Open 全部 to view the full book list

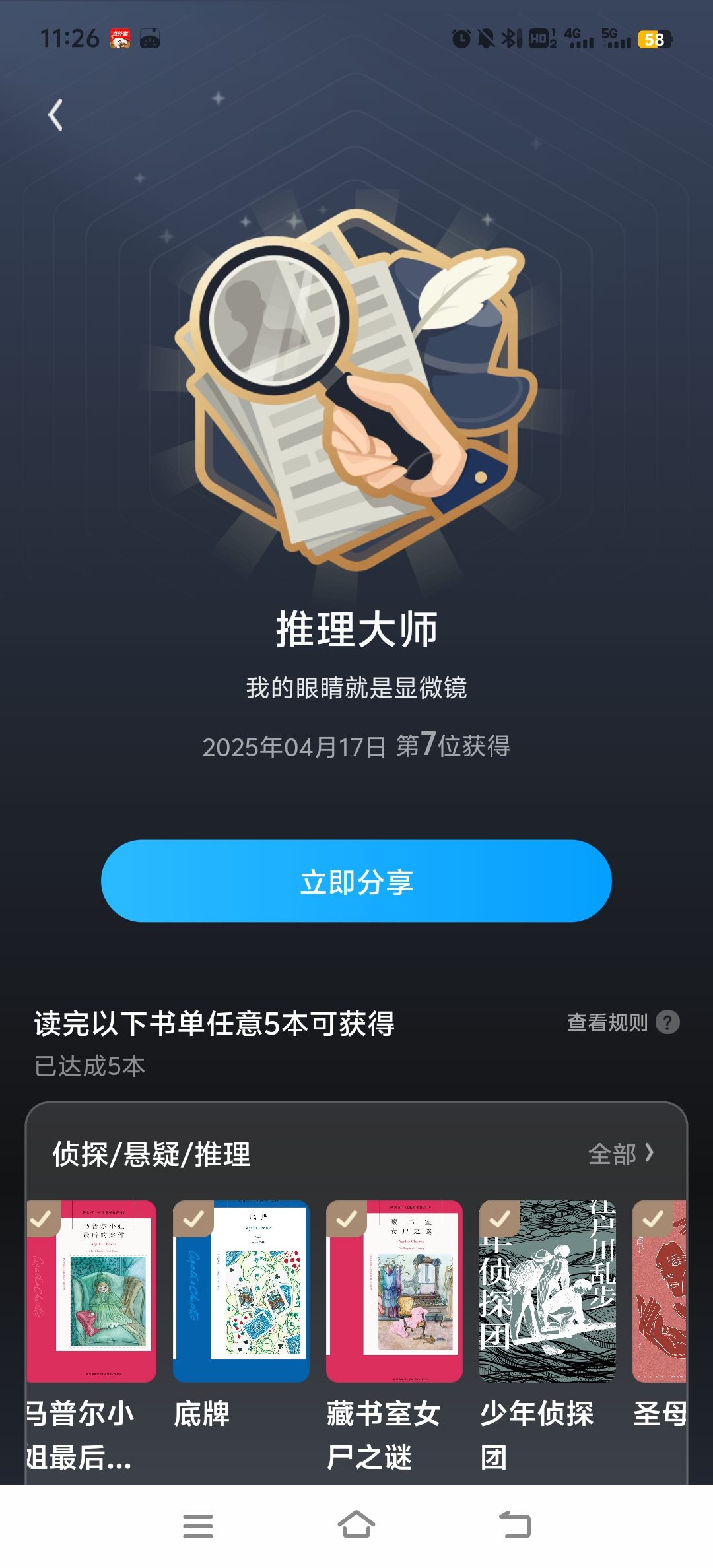coord(621,1154)
